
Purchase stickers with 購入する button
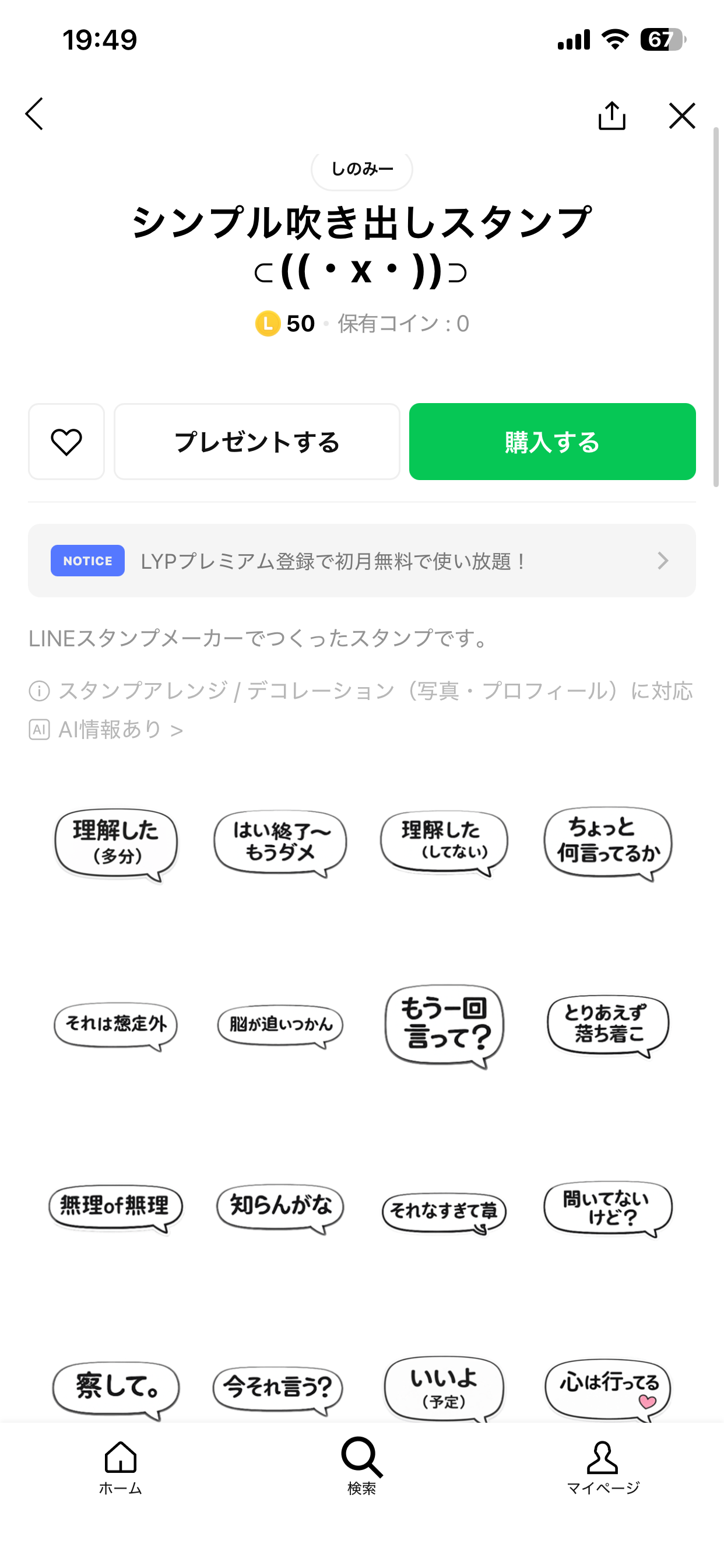coord(552,442)
